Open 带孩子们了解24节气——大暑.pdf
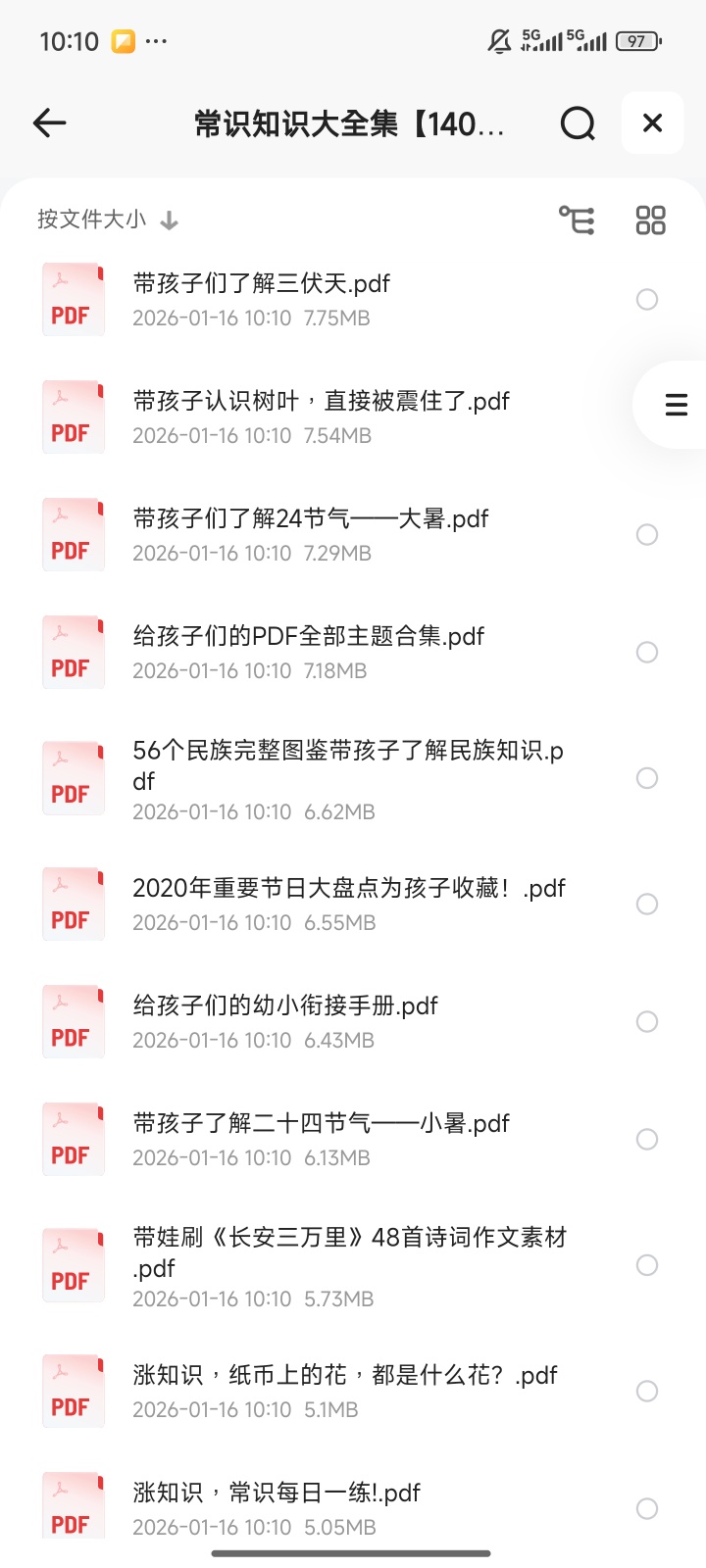 [310, 518]
